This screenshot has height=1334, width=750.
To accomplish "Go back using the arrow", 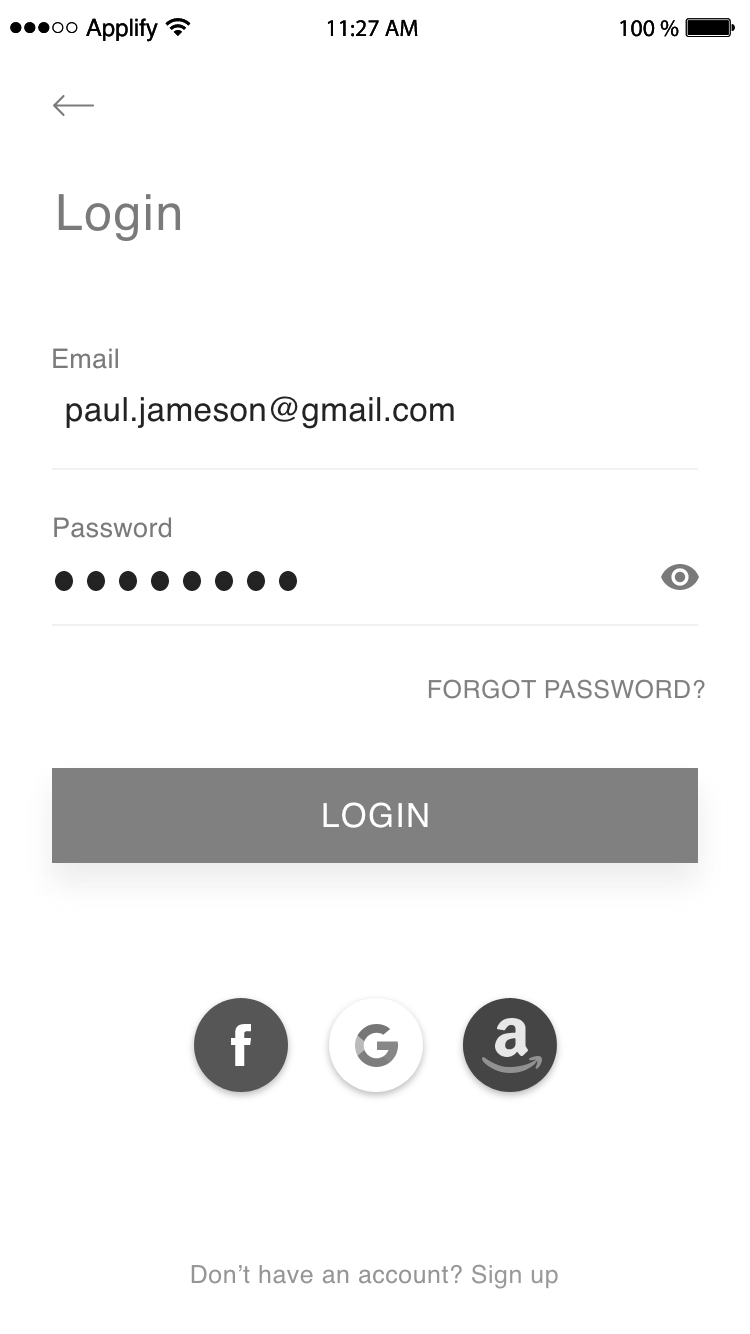I will 73,105.
